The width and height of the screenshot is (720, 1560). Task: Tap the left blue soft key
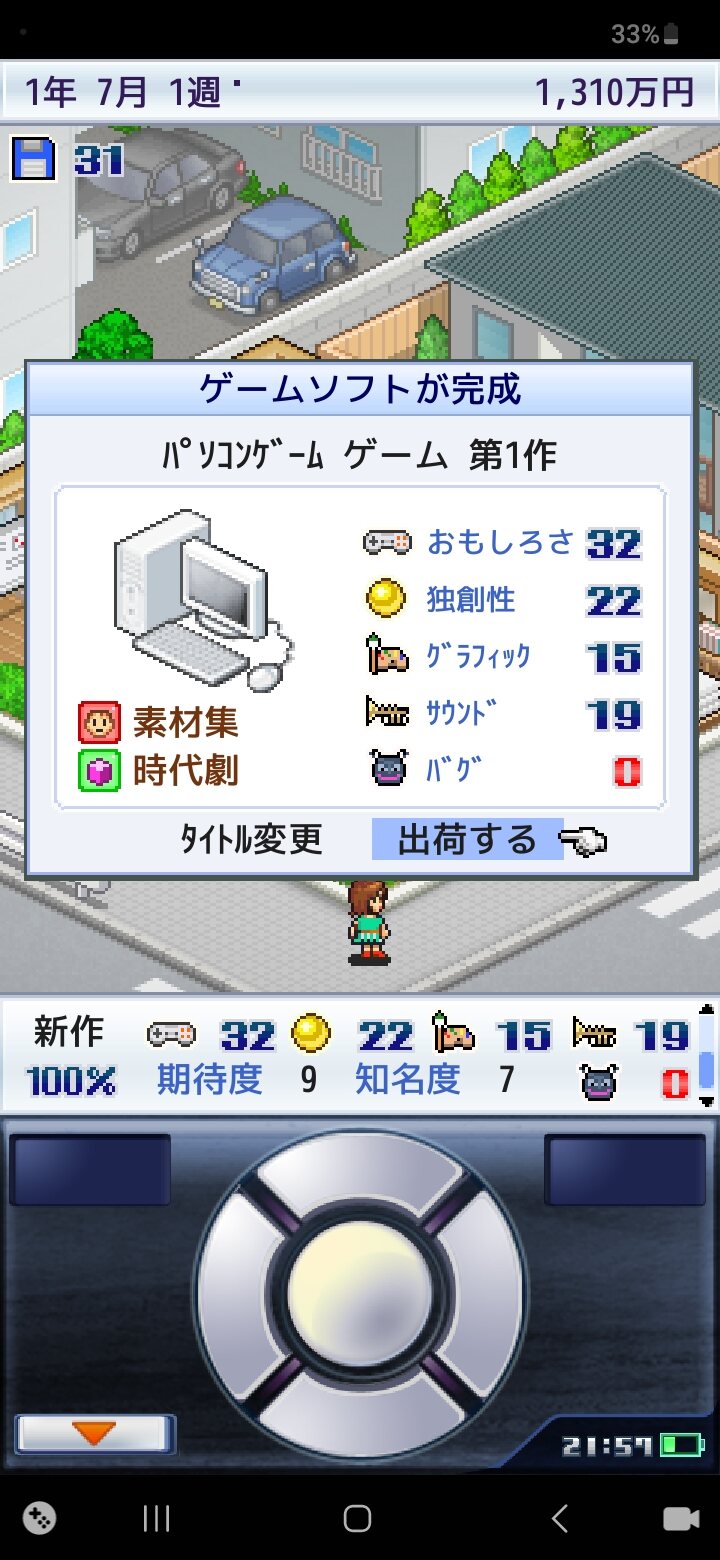point(90,1170)
